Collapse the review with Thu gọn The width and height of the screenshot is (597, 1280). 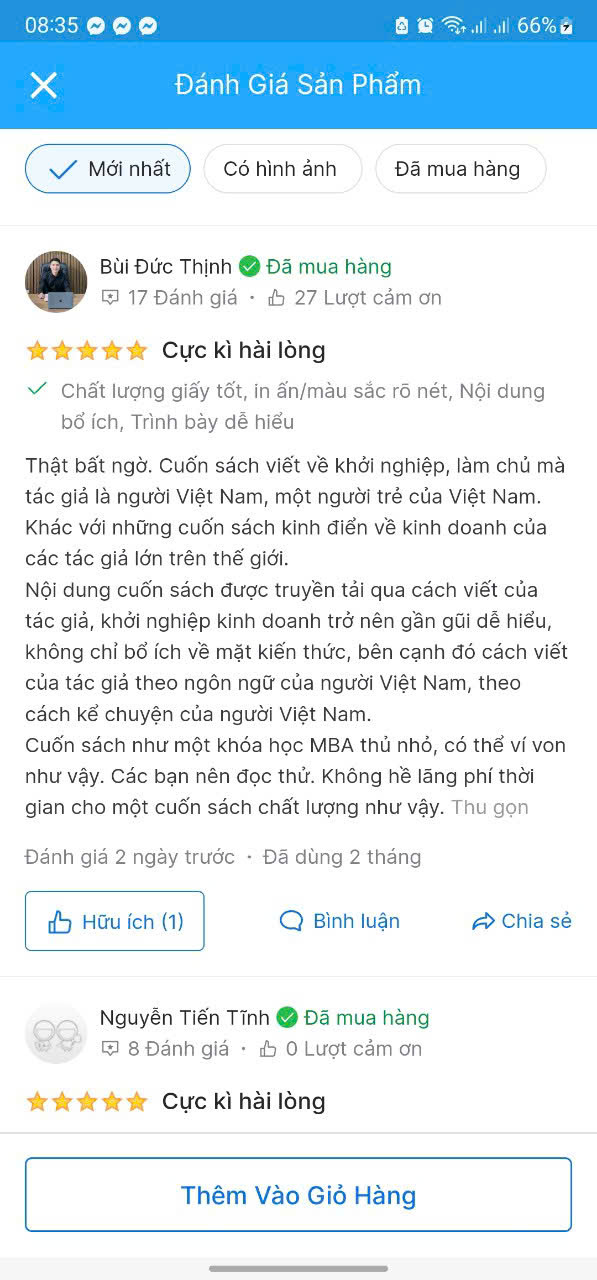point(490,807)
